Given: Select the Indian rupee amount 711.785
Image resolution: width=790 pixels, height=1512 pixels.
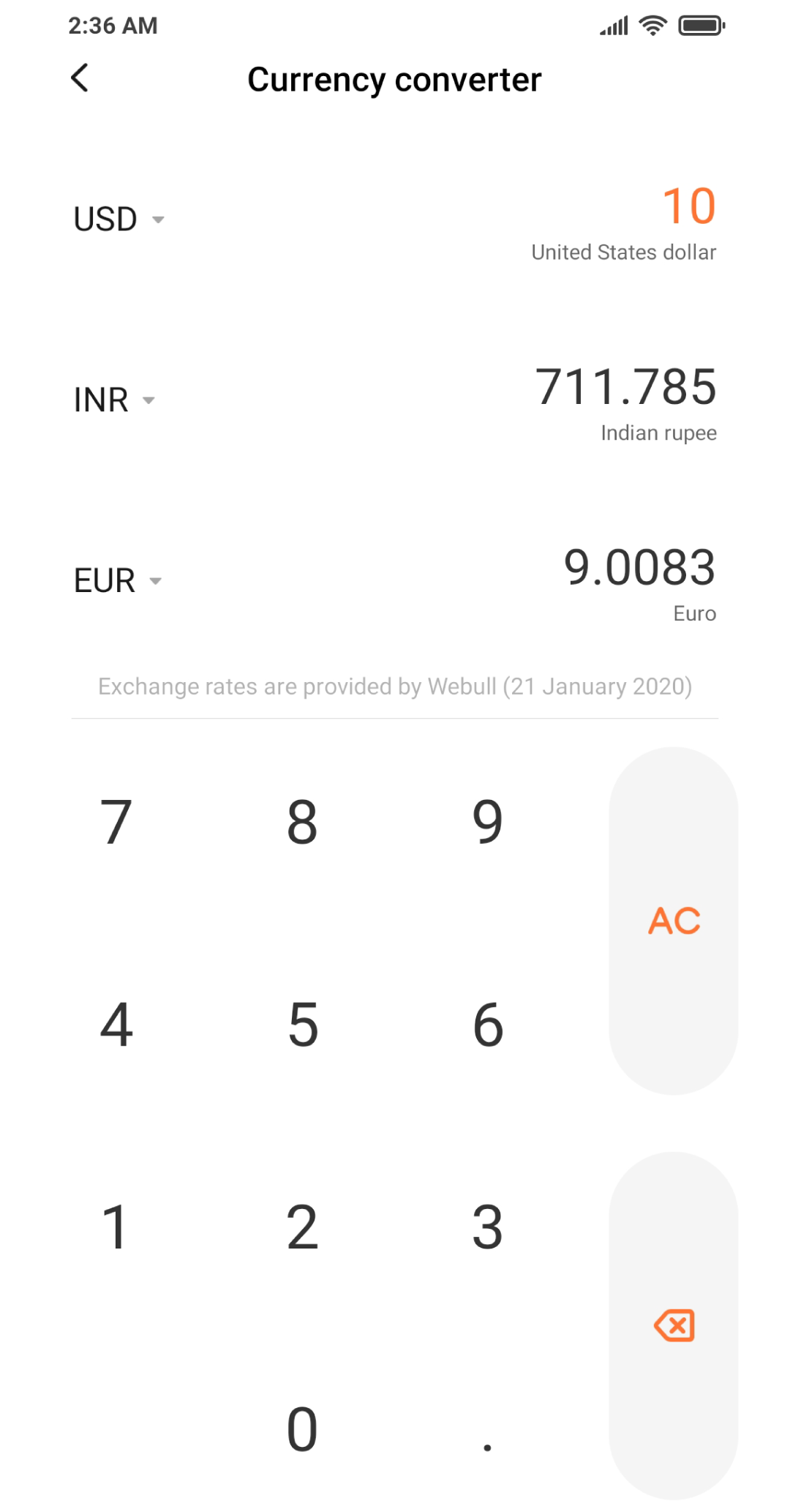Looking at the screenshot, I should click(x=625, y=387).
